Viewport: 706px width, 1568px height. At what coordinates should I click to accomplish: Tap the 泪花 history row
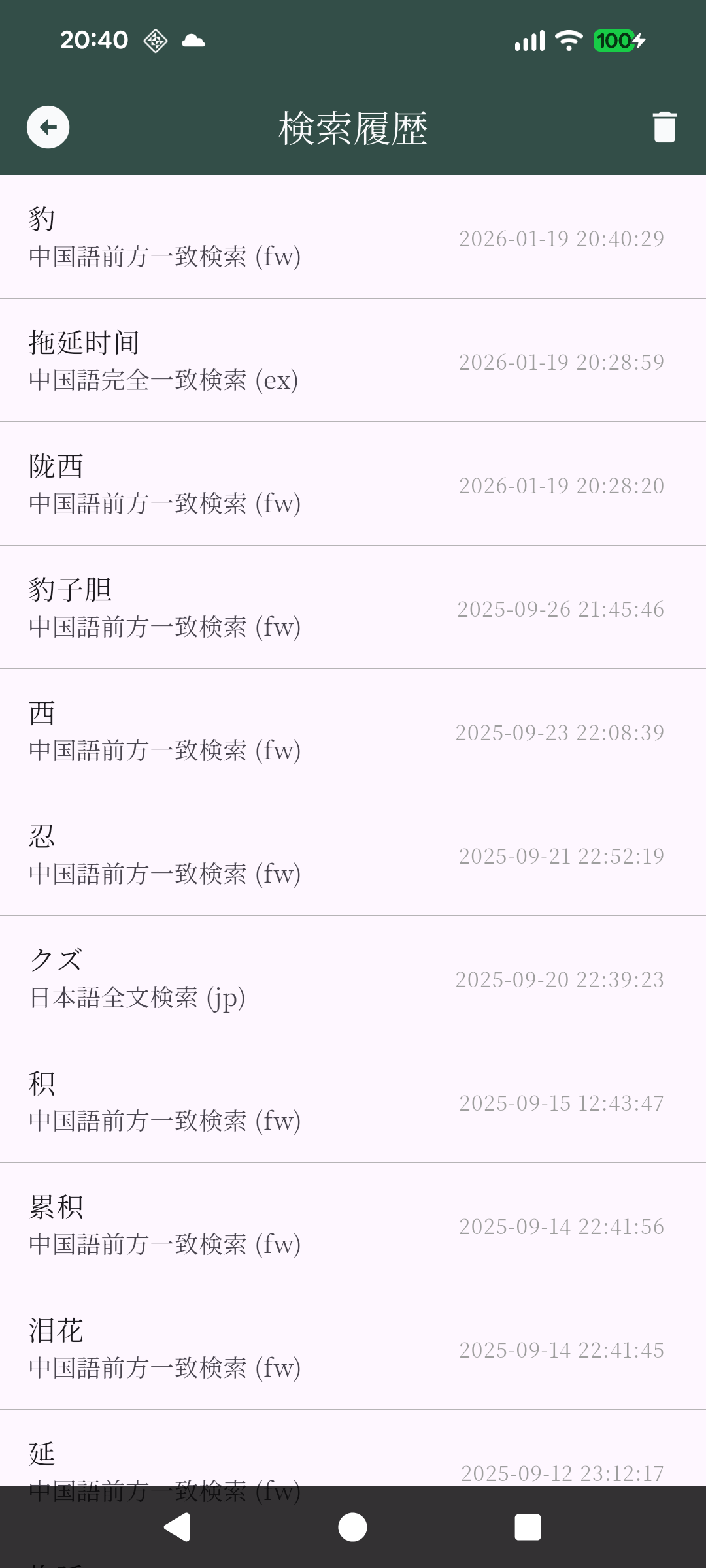[x=353, y=1348]
